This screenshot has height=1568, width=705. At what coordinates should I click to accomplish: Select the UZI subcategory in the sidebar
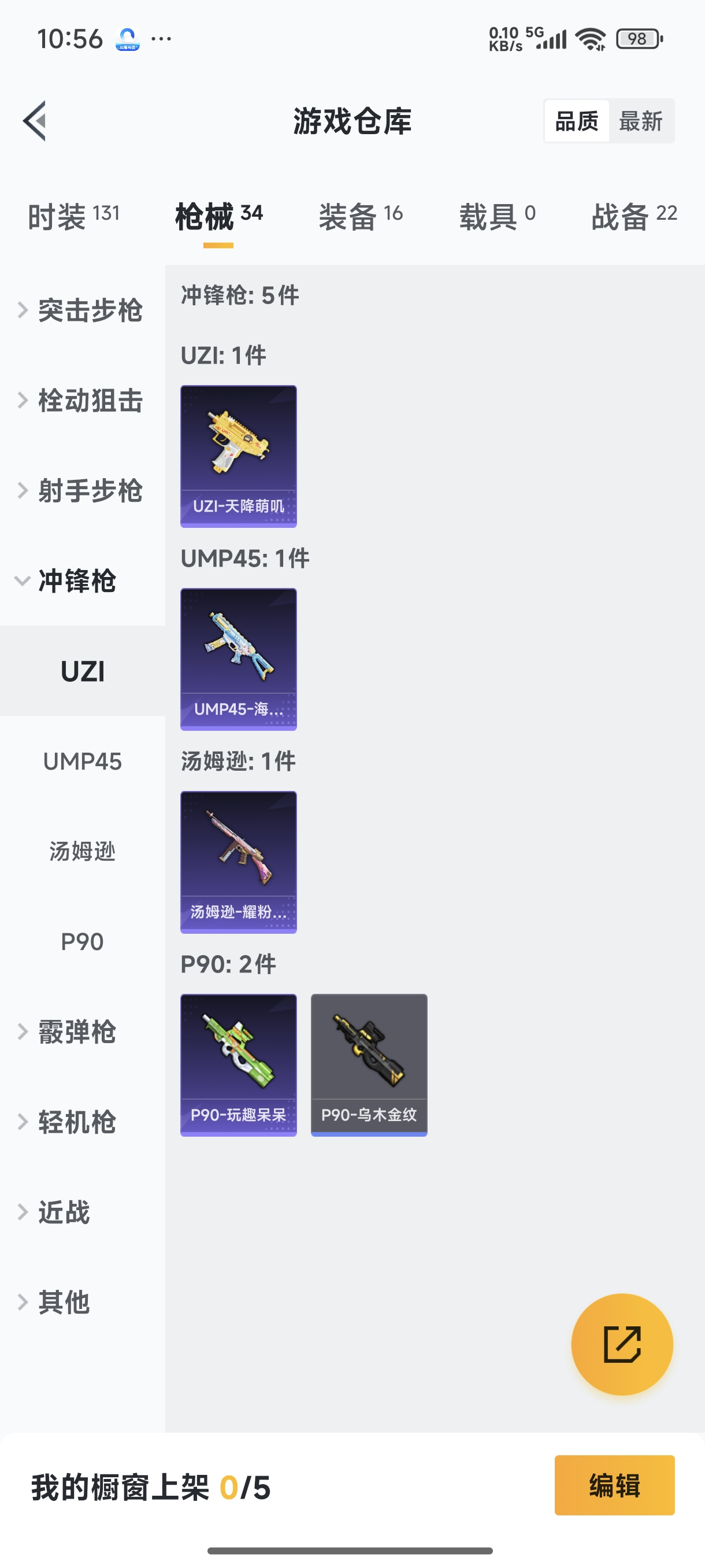(x=83, y=672)
